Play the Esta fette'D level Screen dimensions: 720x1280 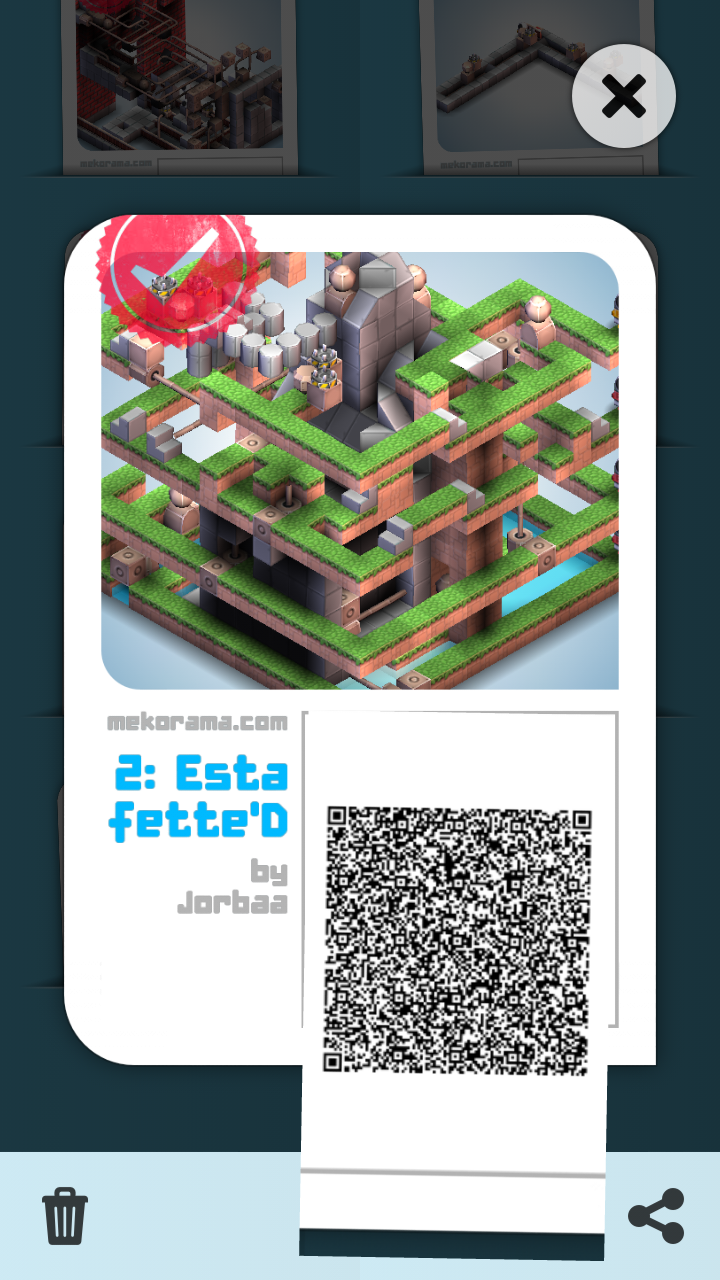(360, 470)
